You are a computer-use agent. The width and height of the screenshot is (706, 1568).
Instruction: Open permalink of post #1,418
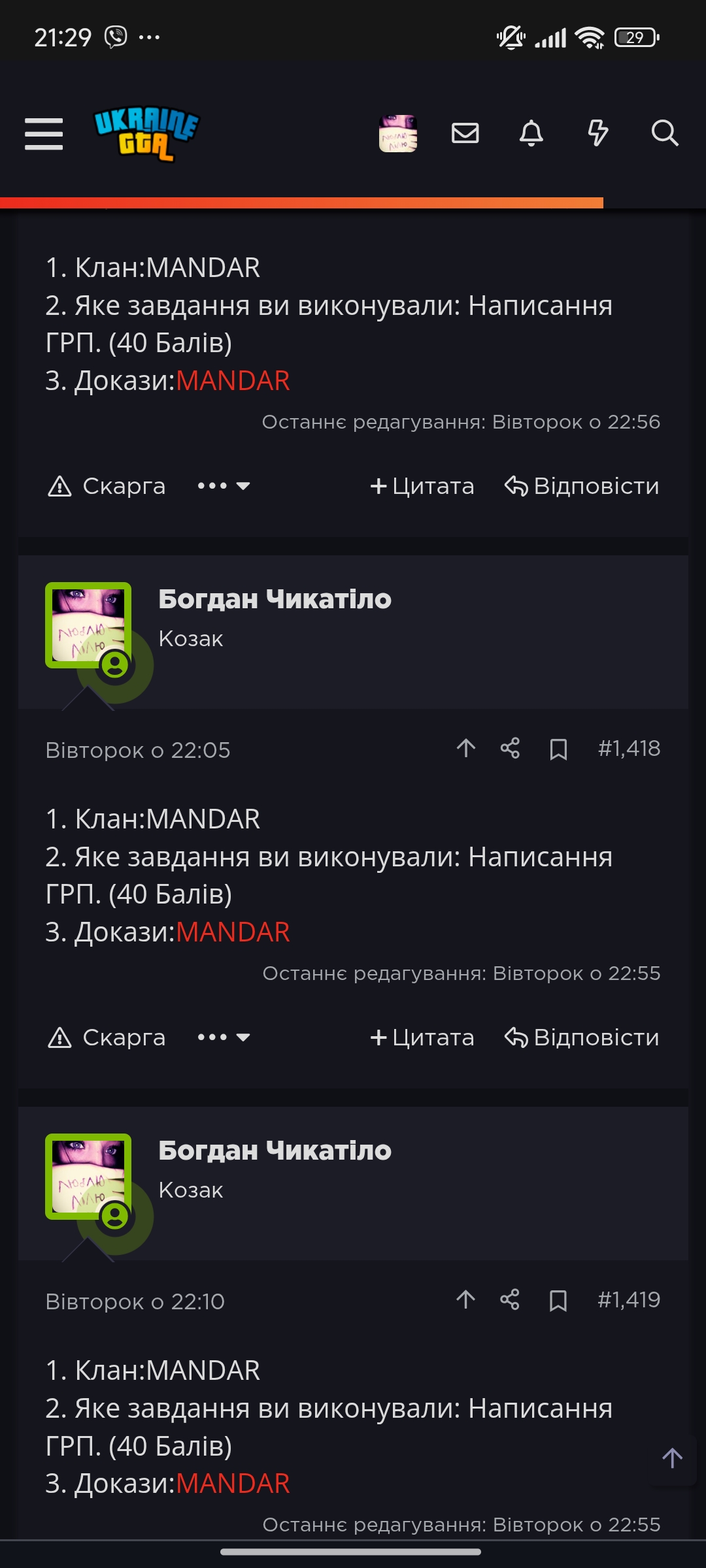[x=629, y=748]
